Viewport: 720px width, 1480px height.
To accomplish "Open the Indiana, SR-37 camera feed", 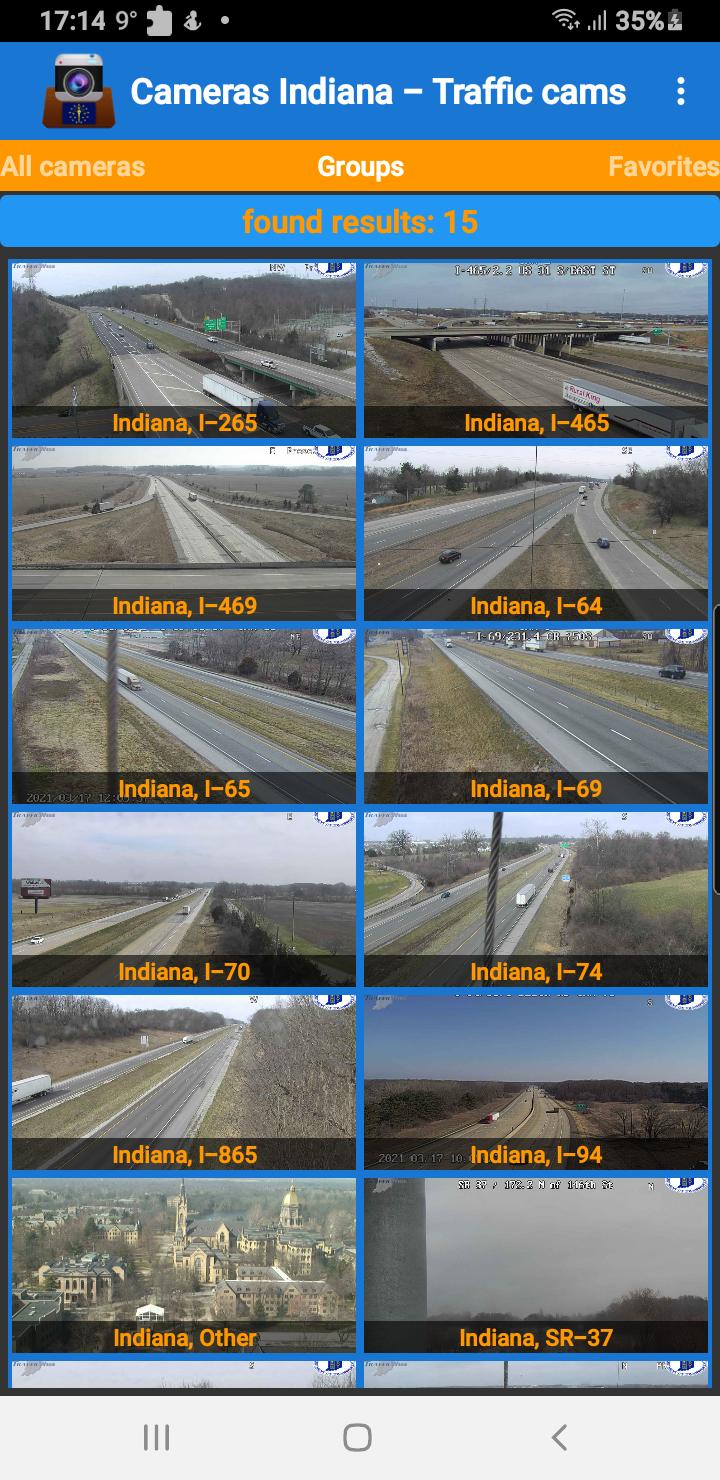I will (536, 1264).
